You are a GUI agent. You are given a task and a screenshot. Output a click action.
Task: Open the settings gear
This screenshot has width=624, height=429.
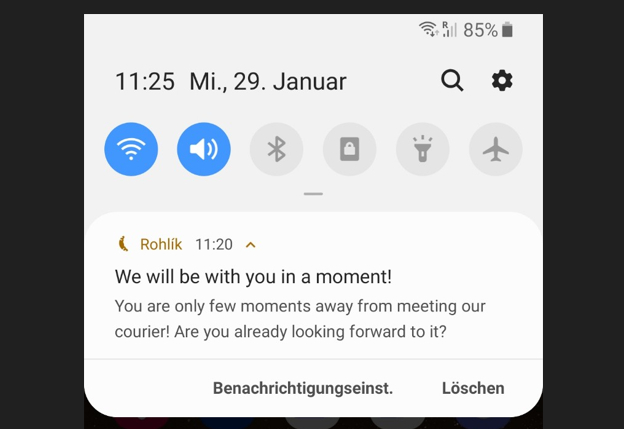coord(502,81)
